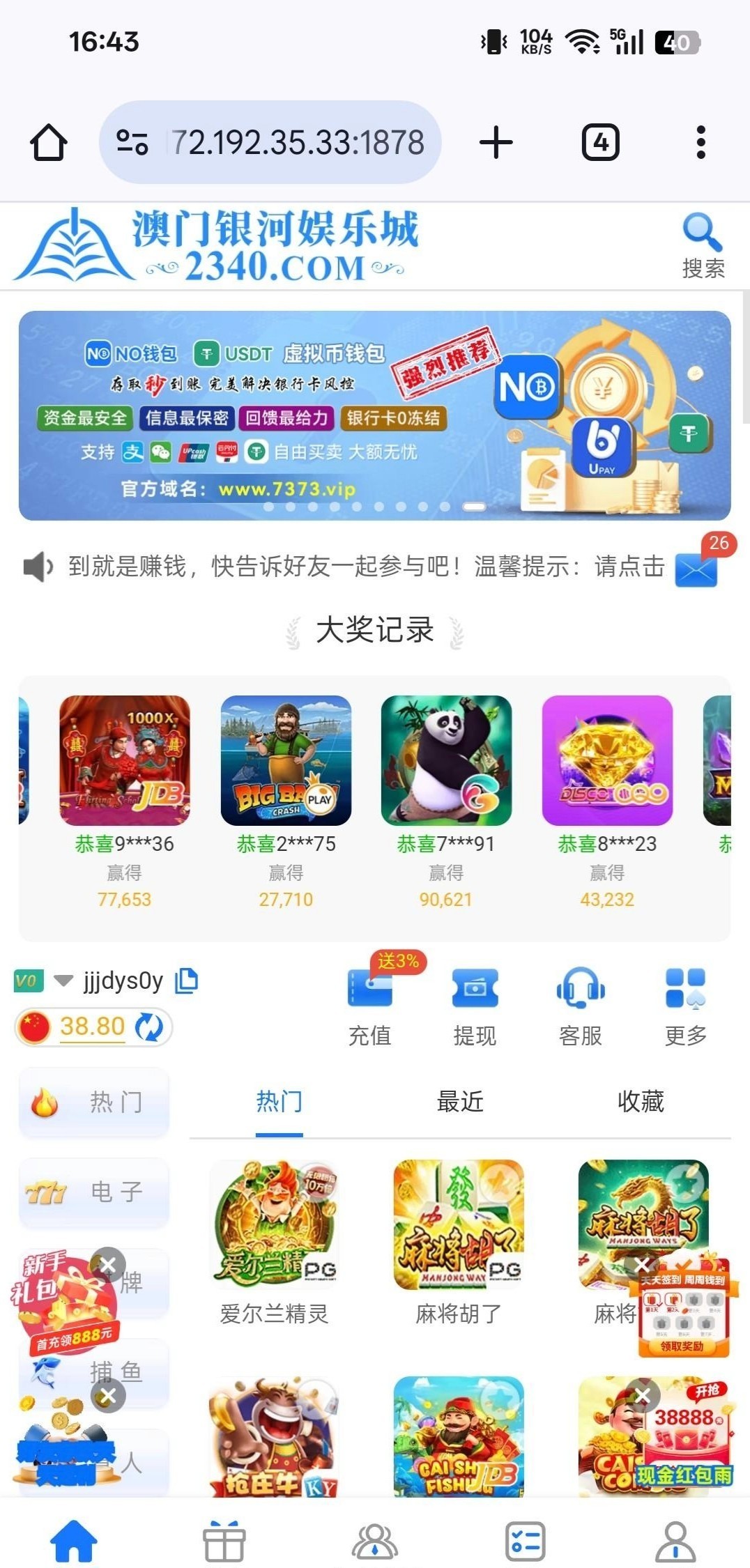Dismiss the 新手礼包 floating popup
The width and height of the screenshot is (750, 1568).
point(109,1264)
